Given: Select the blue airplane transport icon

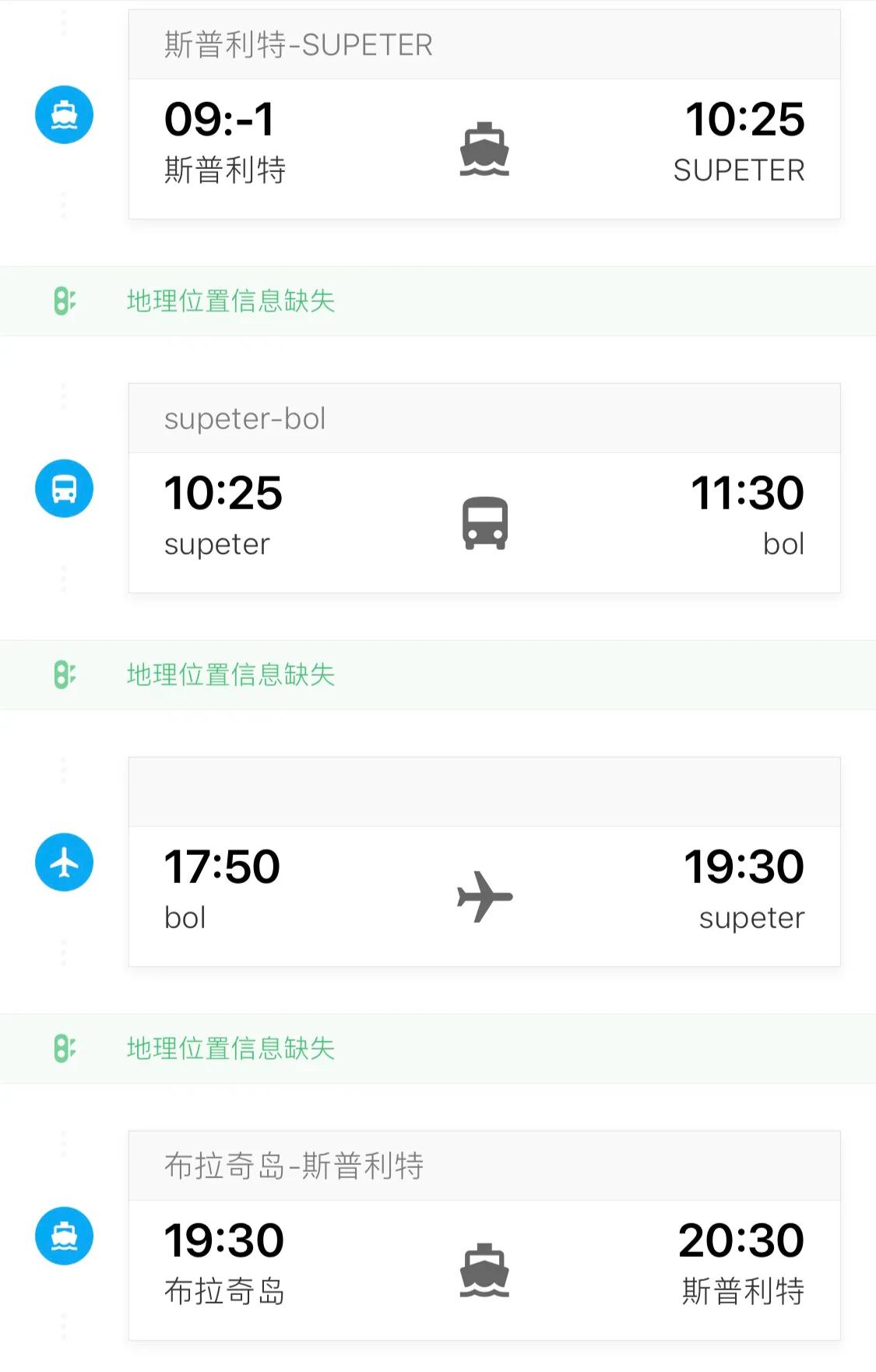Looking at the screenshot, I should pos(65,861).
